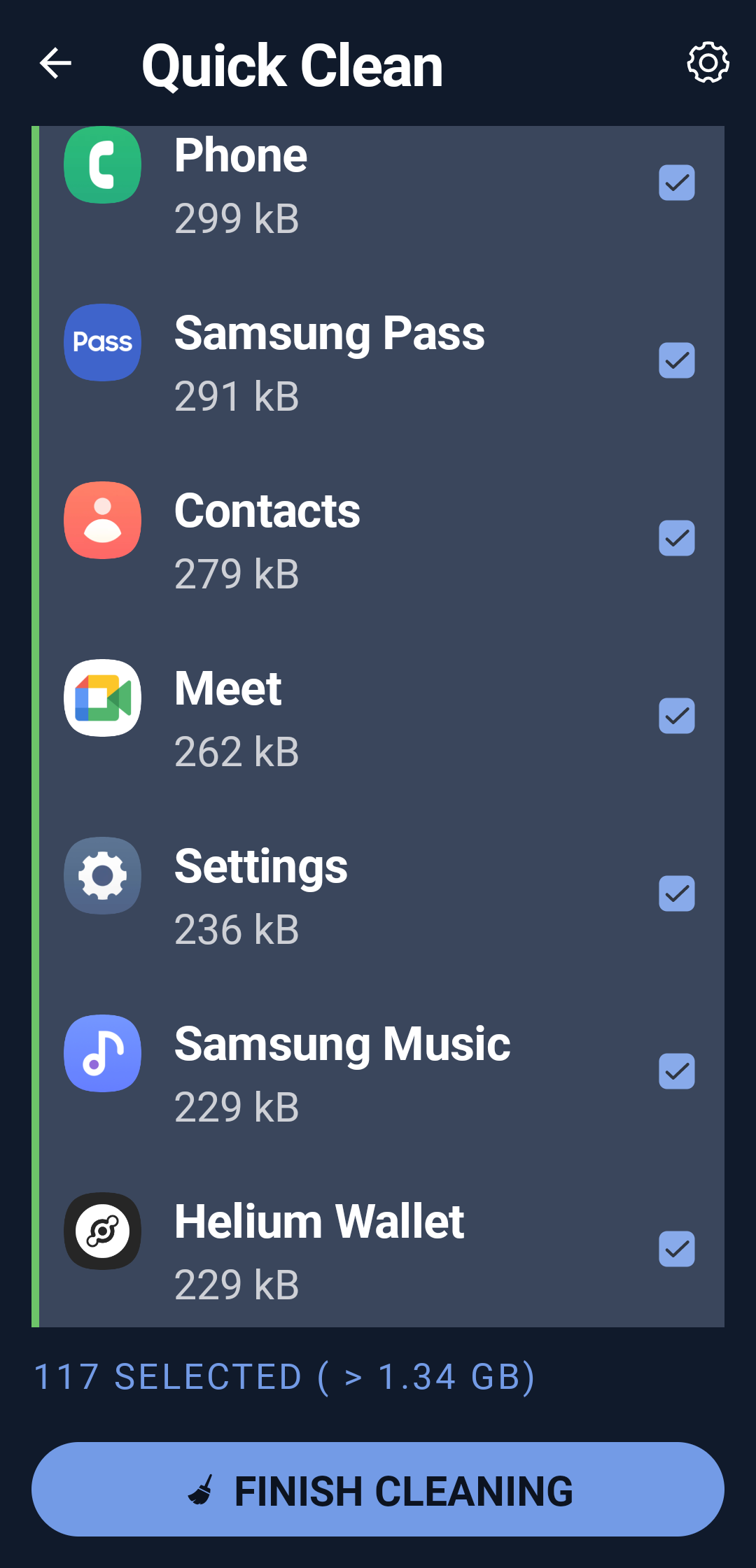This screenshot has width=756, height=1568.
Task: Open the Phone app icon
Action: 102,165
